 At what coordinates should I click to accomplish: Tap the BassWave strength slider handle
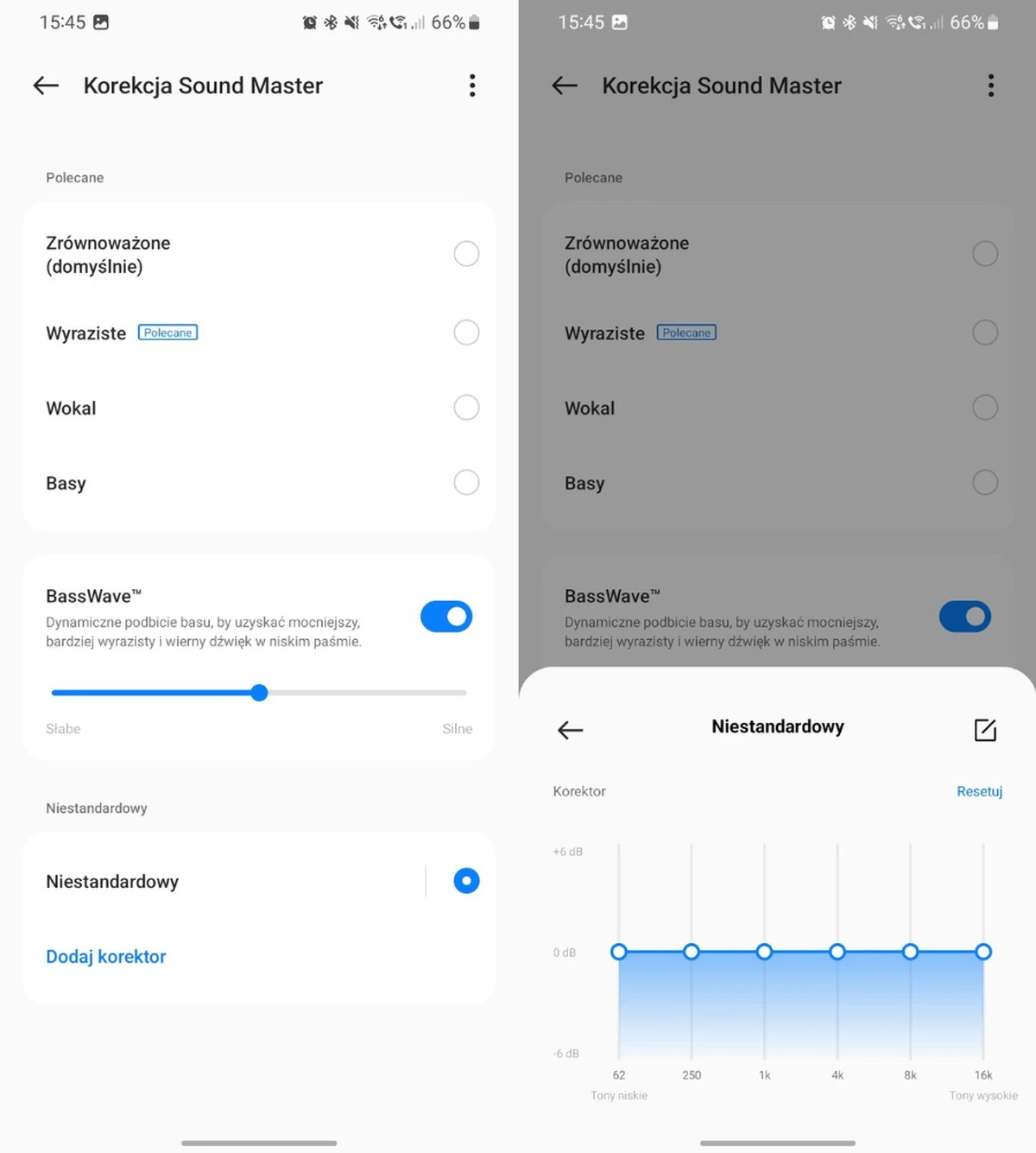[259, 693]
